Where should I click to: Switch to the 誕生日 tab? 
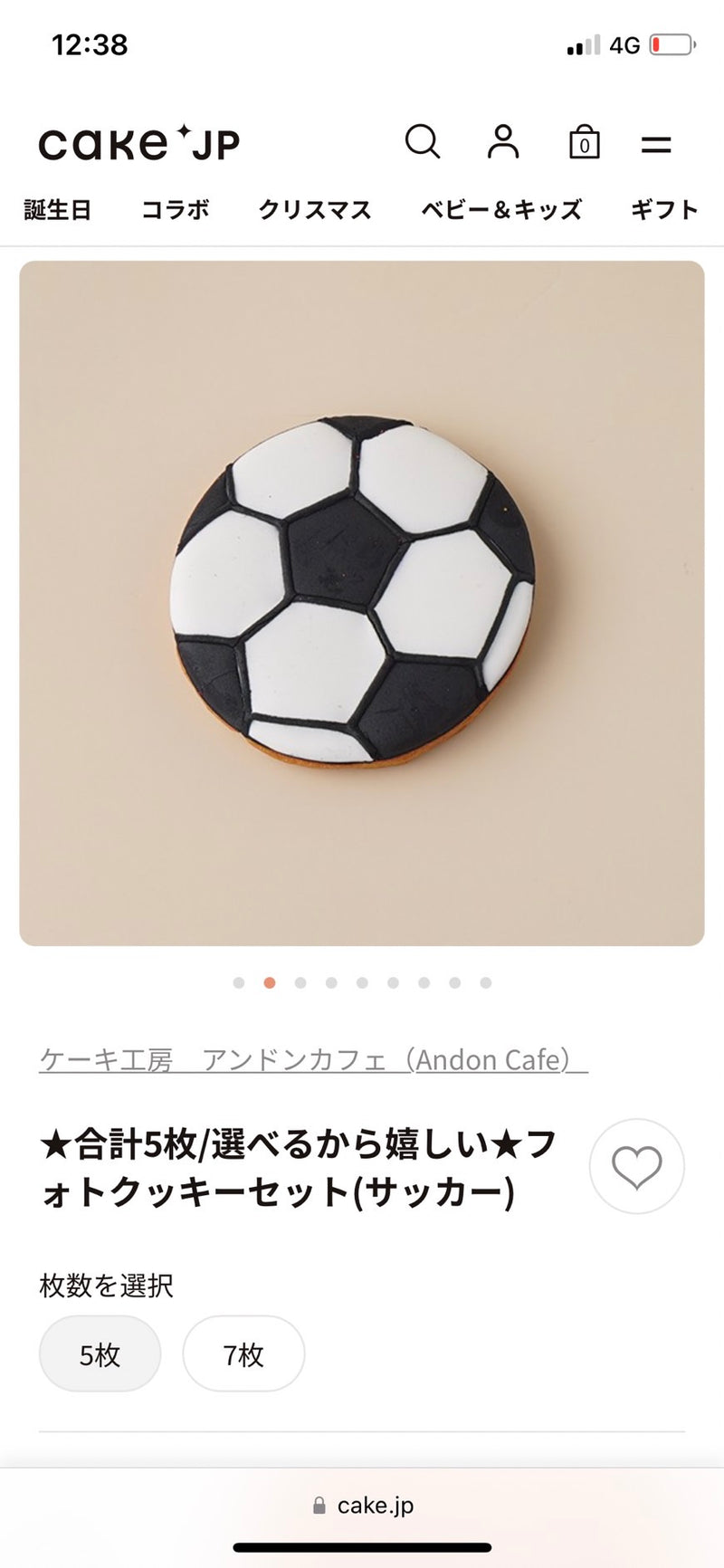[57, 210]
